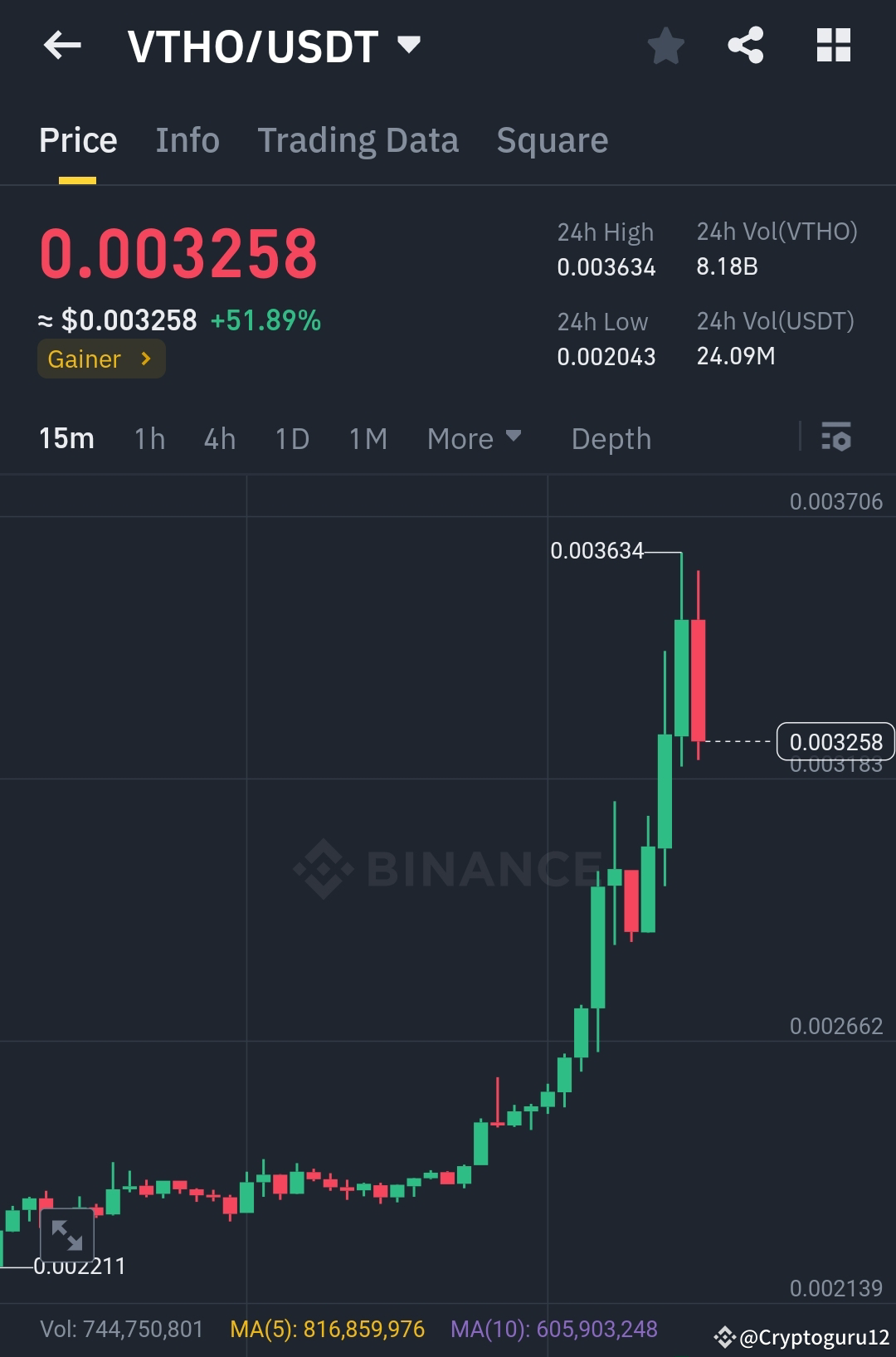The image size is (896, 1357).
Task: Tap the 24h Vol(USDT) value
Action: tap(735, 356)
